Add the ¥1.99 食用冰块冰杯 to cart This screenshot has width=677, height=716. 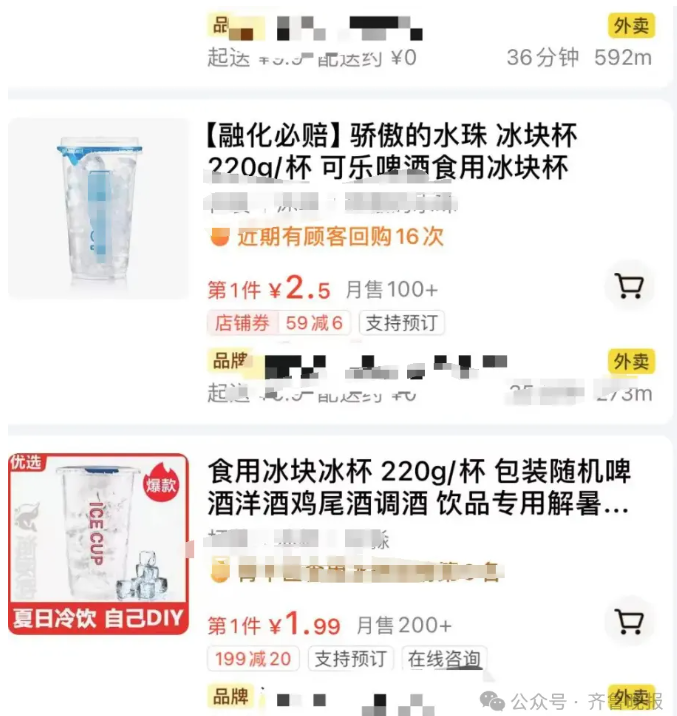629,621
